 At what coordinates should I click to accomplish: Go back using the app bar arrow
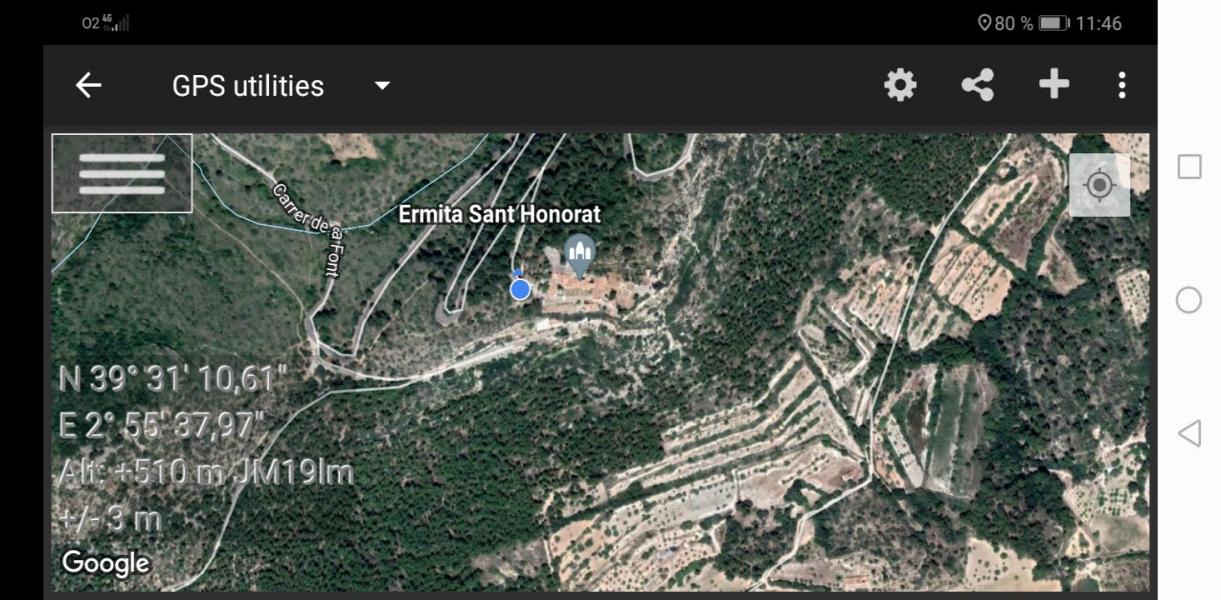[x=89, y=86]
